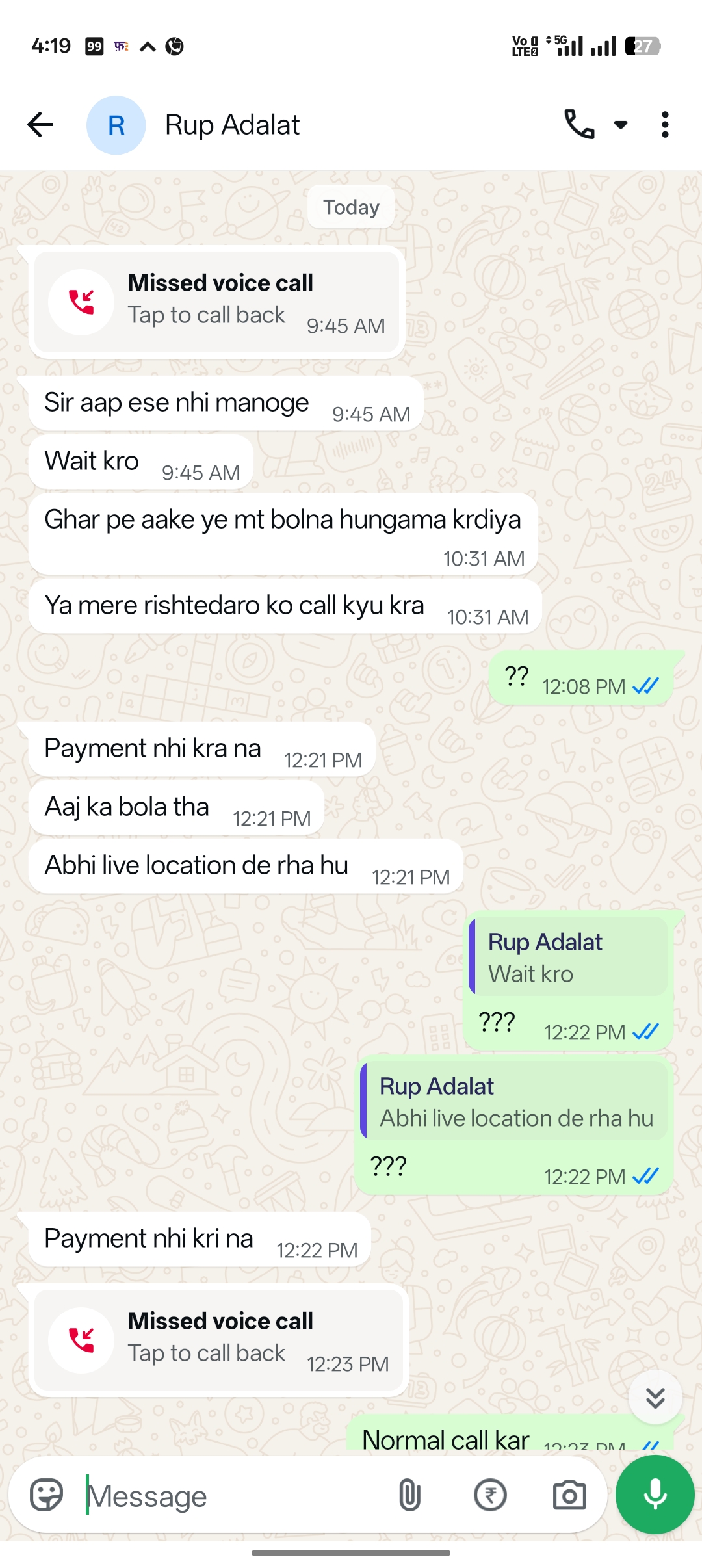Tap the microphone voice message button
702x1568 pixels.
[x=655, y=1495]
